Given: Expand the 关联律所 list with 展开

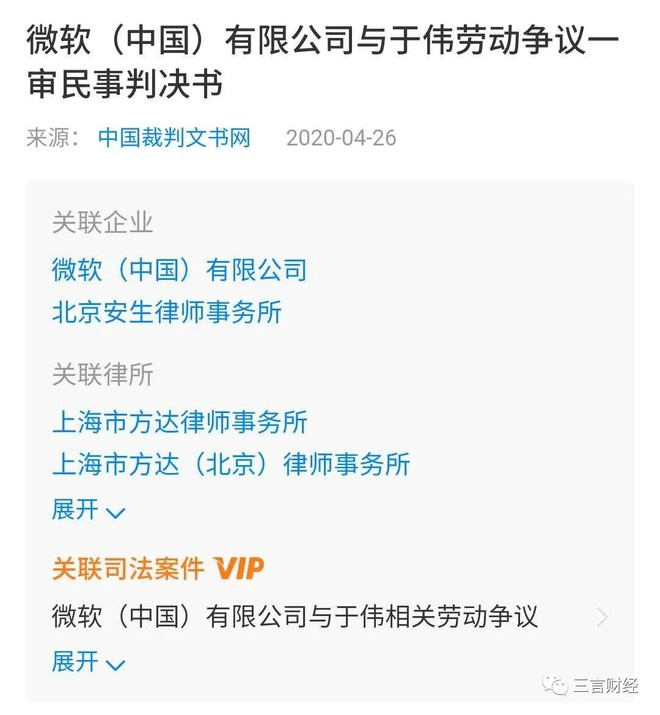Looking at the screenshot, I should click(x=88, y=509).
